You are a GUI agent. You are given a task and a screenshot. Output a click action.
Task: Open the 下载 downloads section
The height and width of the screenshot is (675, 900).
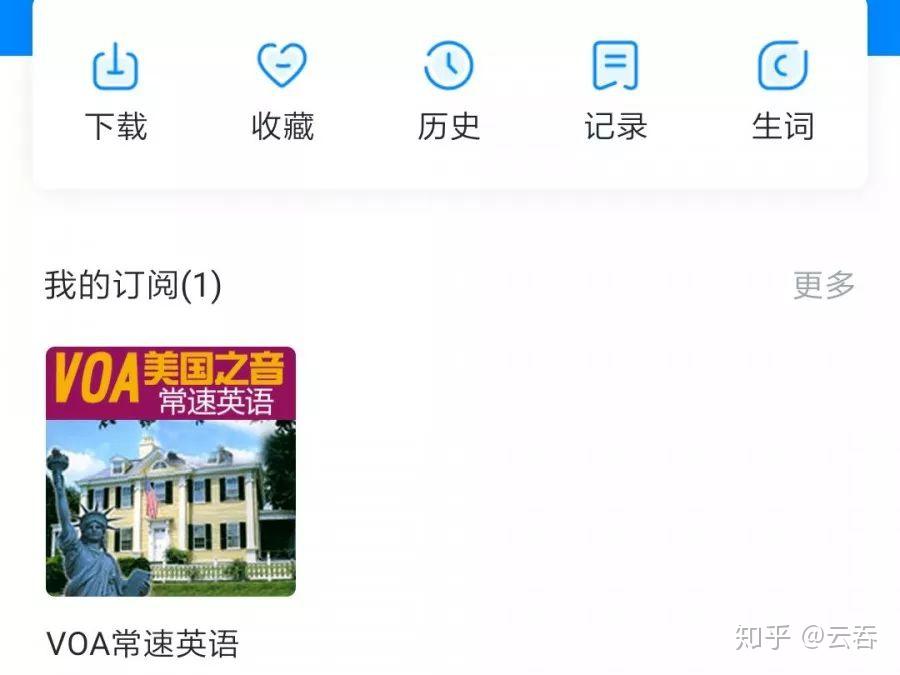point(116,92)
